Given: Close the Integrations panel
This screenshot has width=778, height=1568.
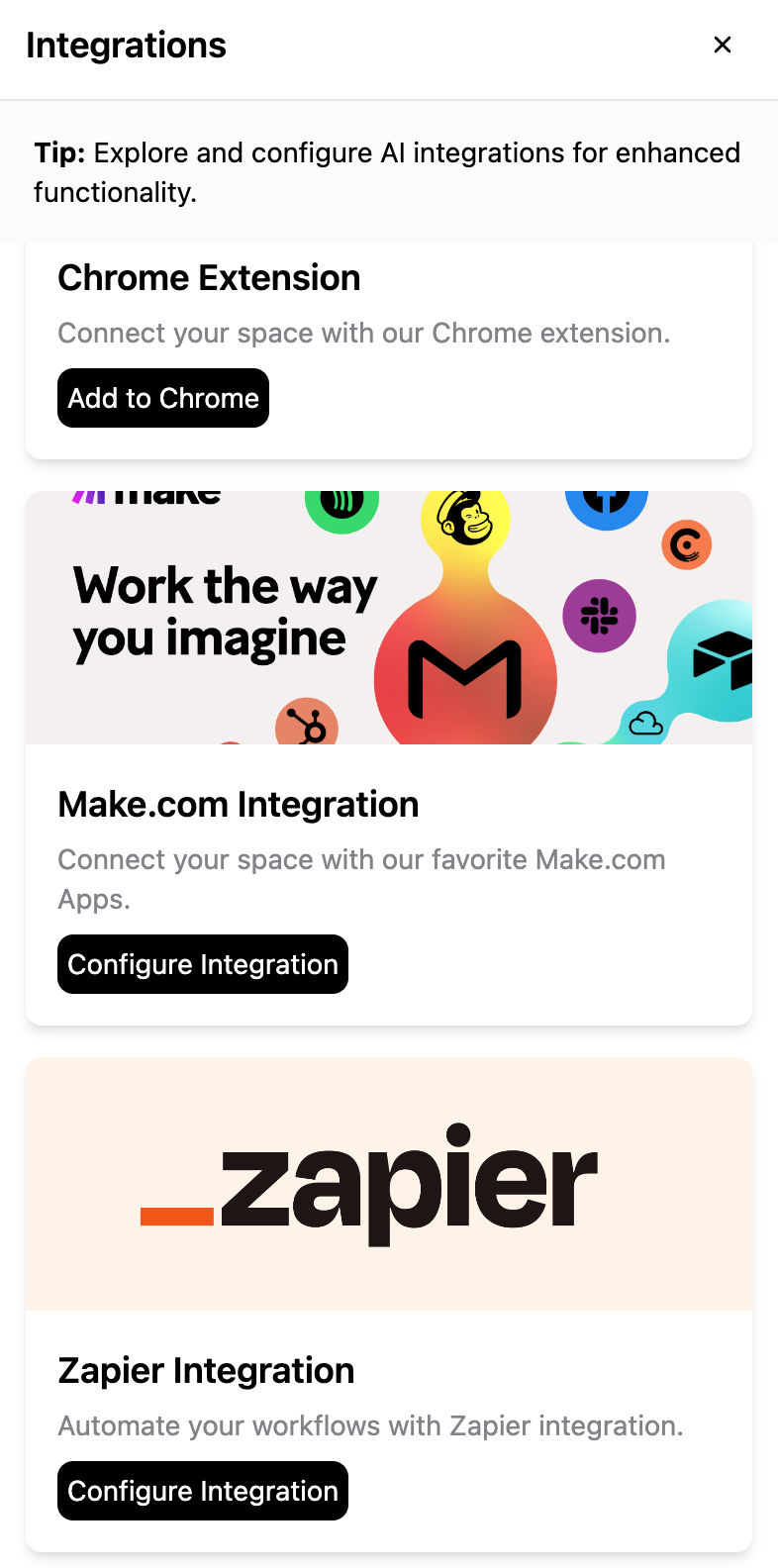Looking at the screenshot, I should coord(723,45).
